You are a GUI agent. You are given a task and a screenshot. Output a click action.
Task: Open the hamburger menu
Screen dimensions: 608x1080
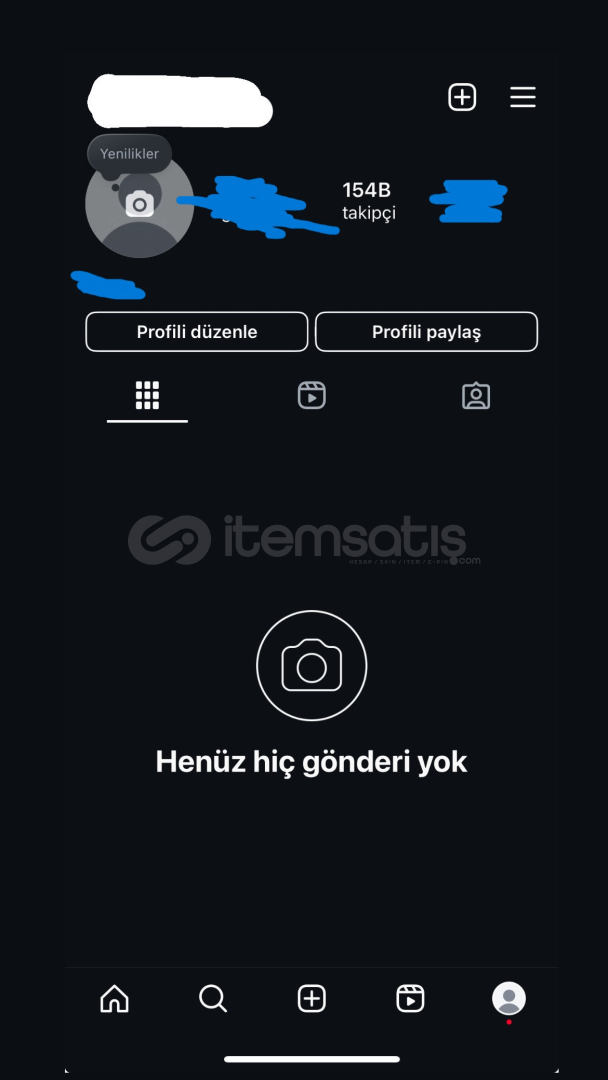[x=523, y=97]
